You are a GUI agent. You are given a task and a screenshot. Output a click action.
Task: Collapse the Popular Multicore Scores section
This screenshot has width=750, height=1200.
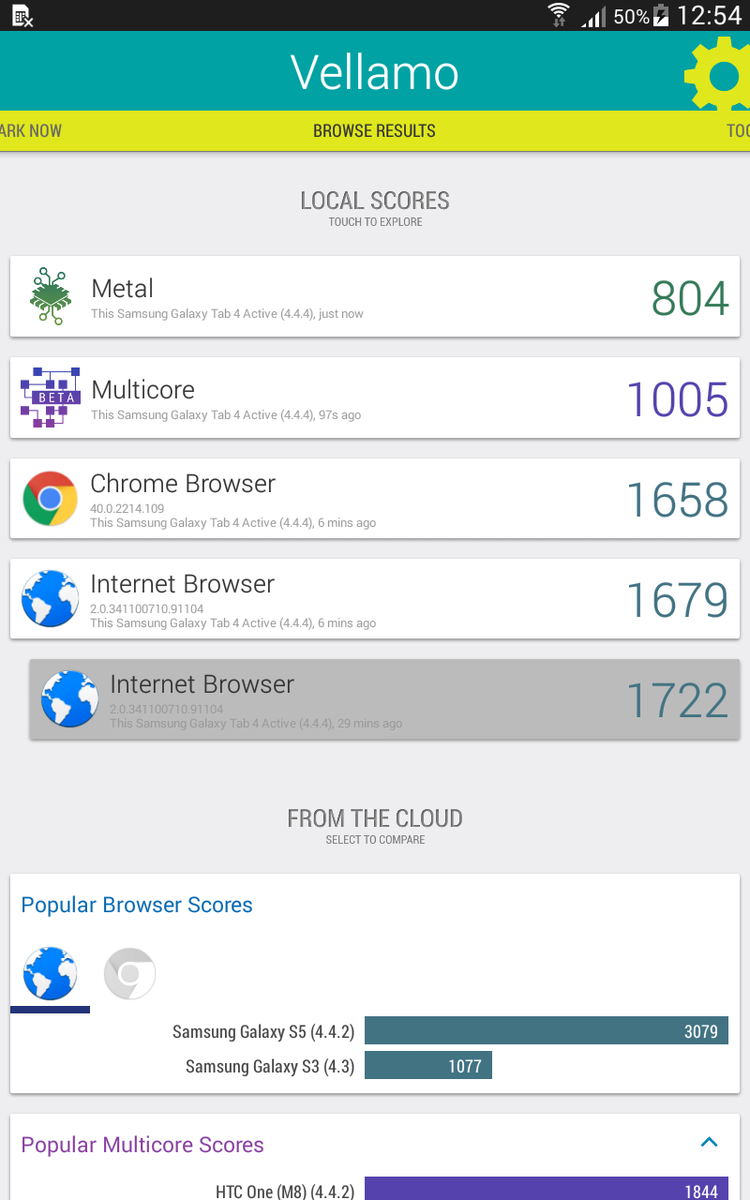709,1142
